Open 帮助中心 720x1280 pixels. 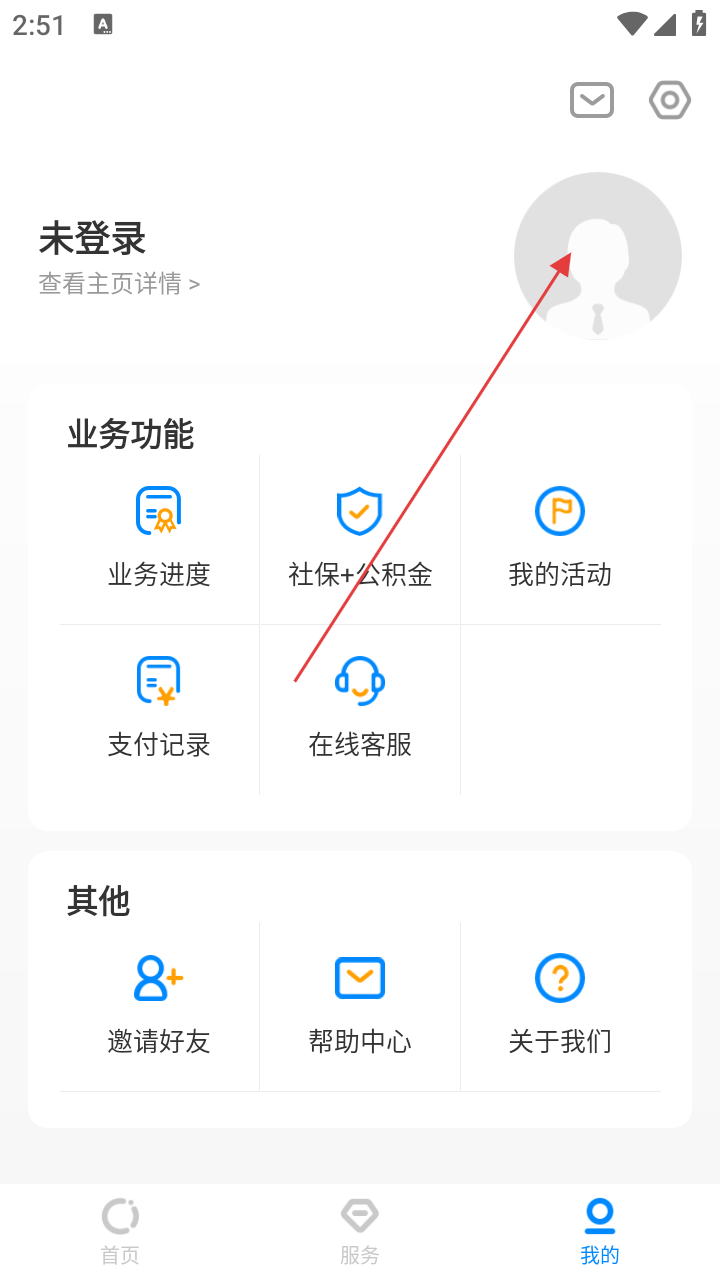pyautogui.click(x=360, y=1006)
